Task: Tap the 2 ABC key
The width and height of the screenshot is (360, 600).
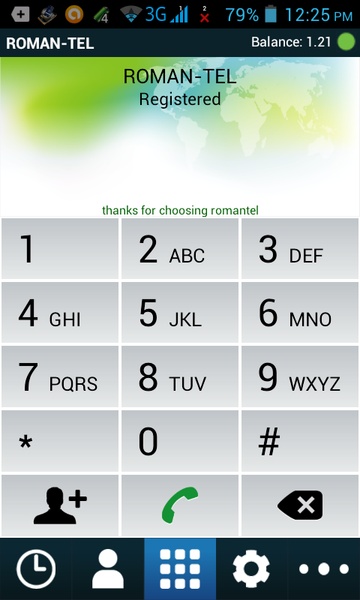Action: coord(180,249)
